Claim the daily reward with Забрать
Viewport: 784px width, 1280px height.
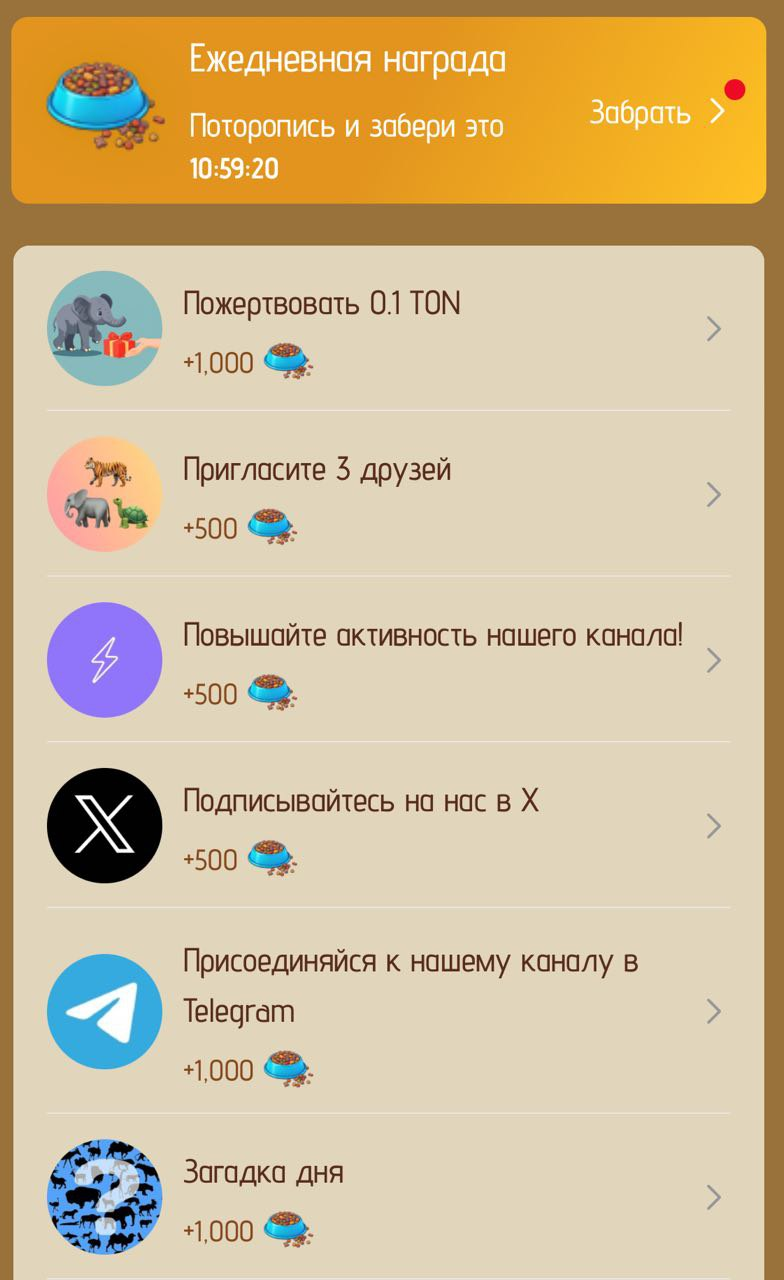[655, 112]
